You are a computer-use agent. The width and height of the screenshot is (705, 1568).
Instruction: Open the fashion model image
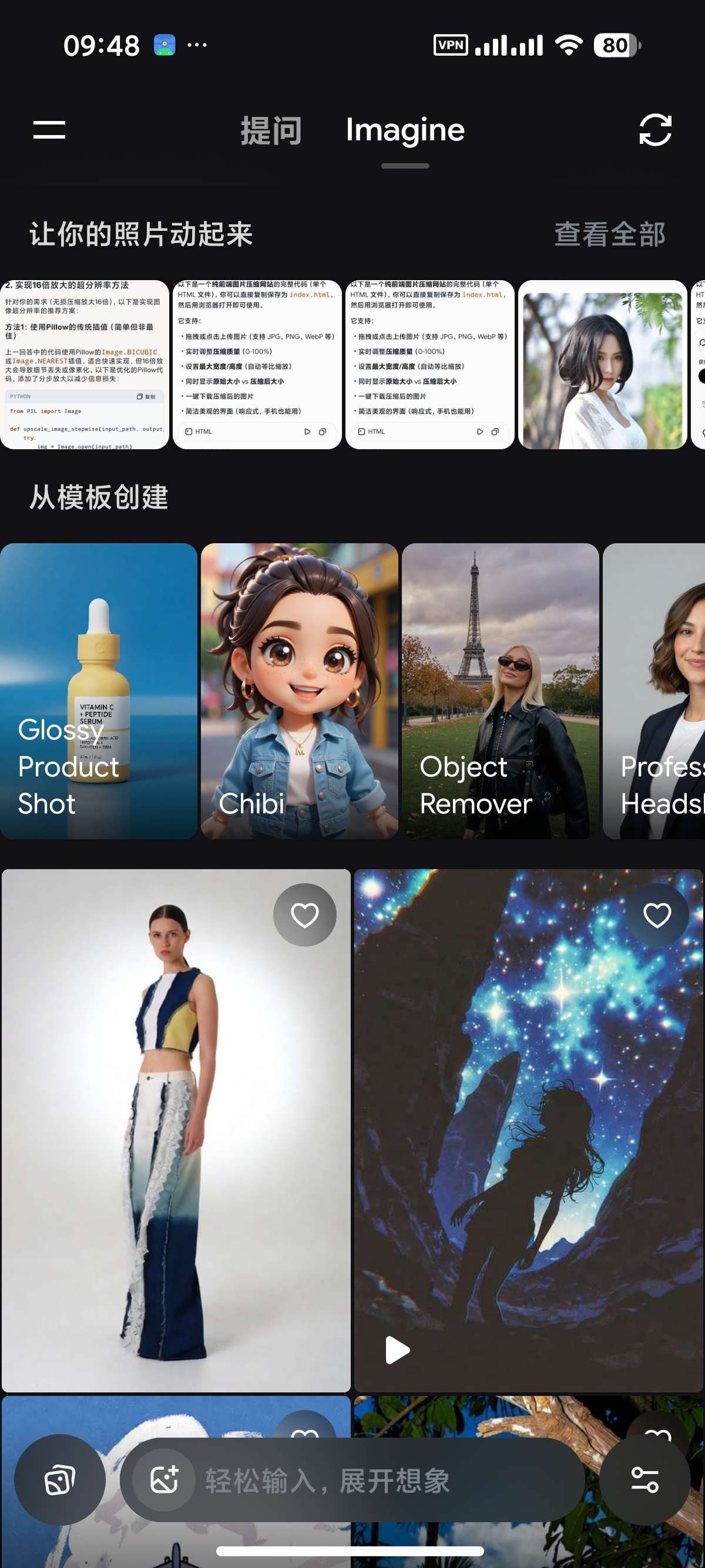[x=176, y=1130]
